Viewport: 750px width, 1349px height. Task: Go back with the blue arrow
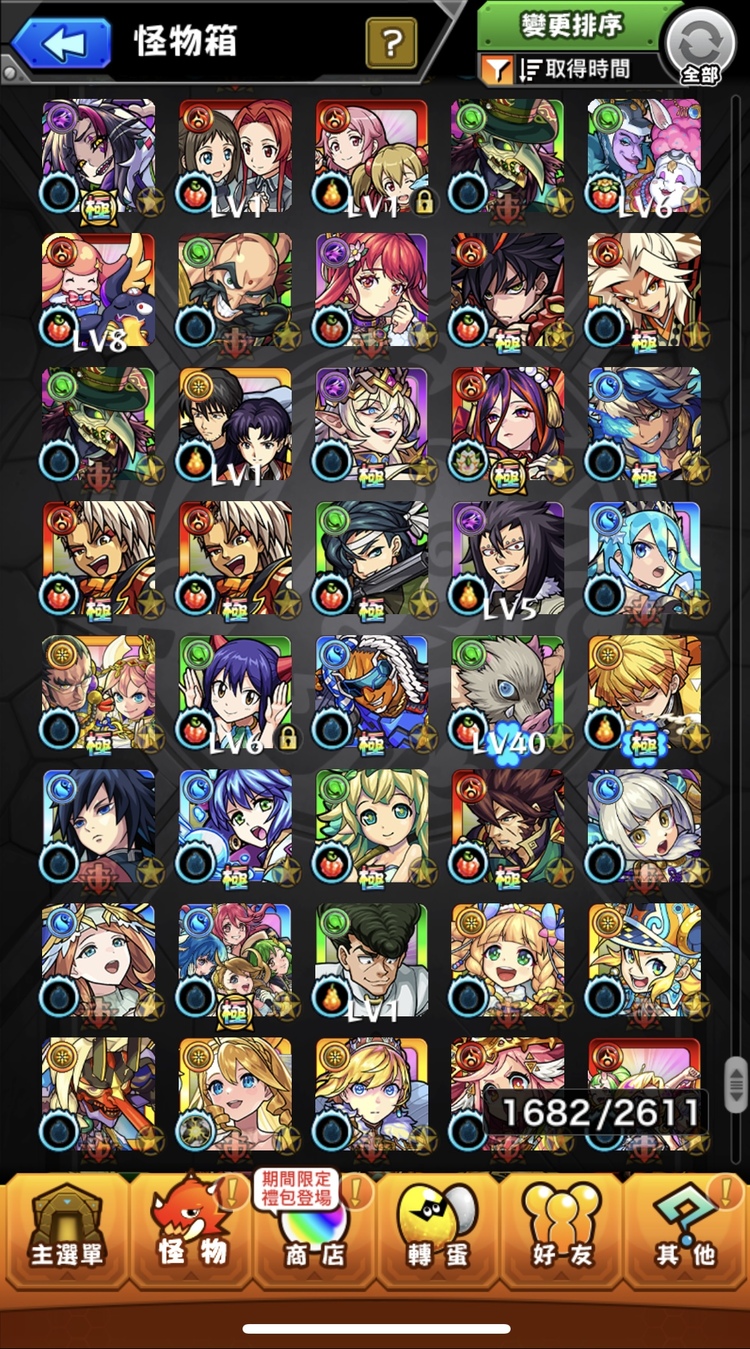pyautogui.click(x=62, y=43)
